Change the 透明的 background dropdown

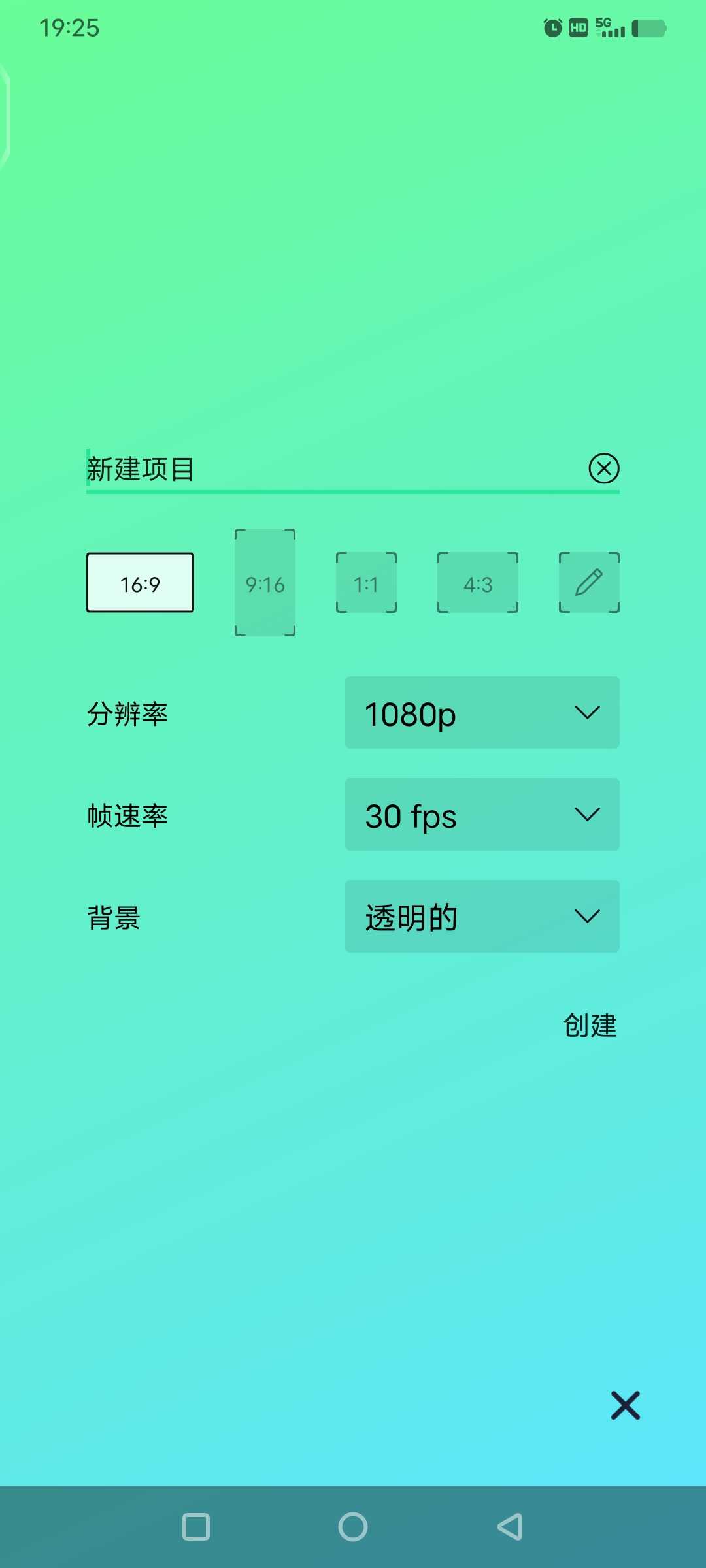[482, 917]
